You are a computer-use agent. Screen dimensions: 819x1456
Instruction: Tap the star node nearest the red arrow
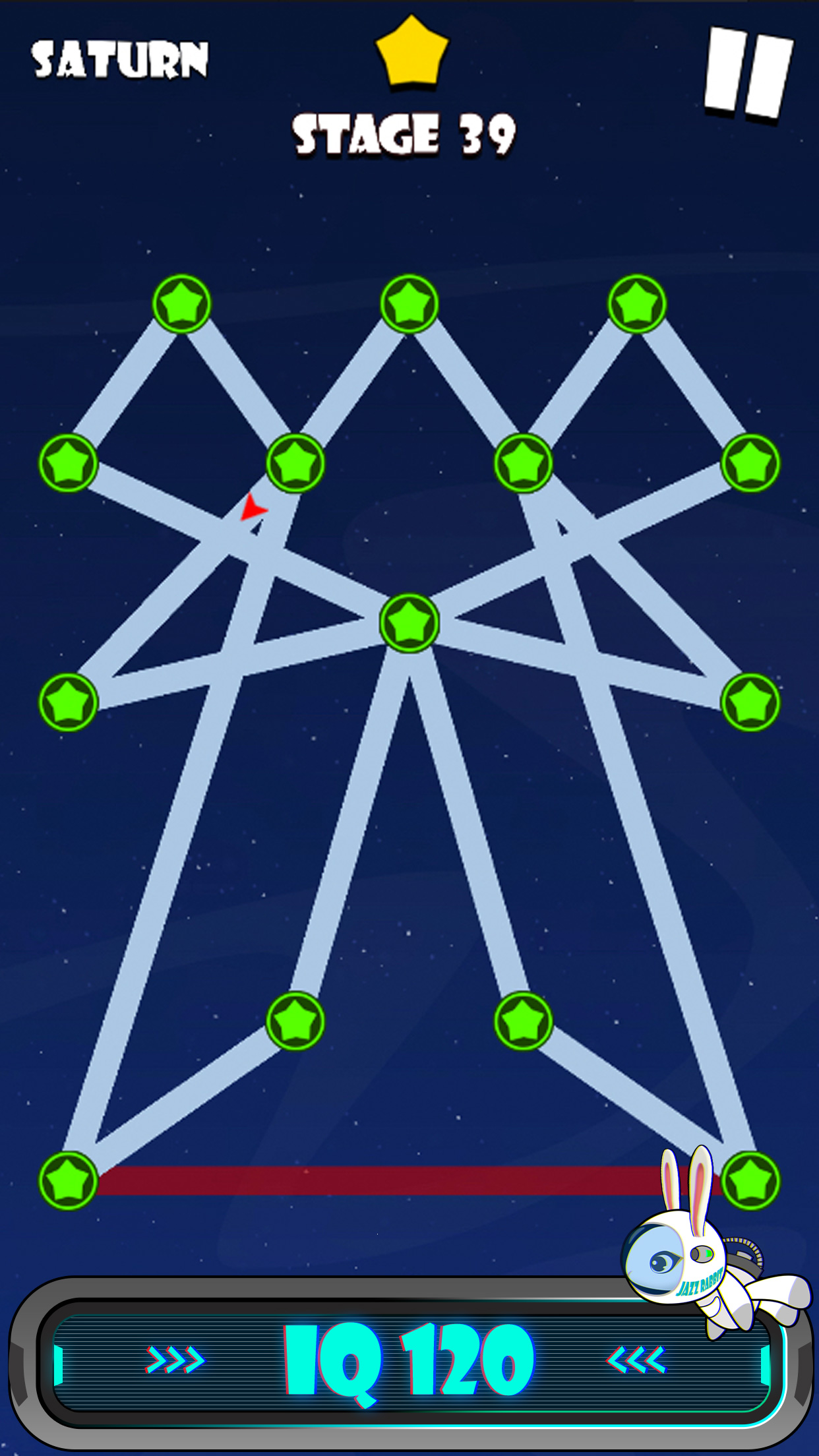295,463
